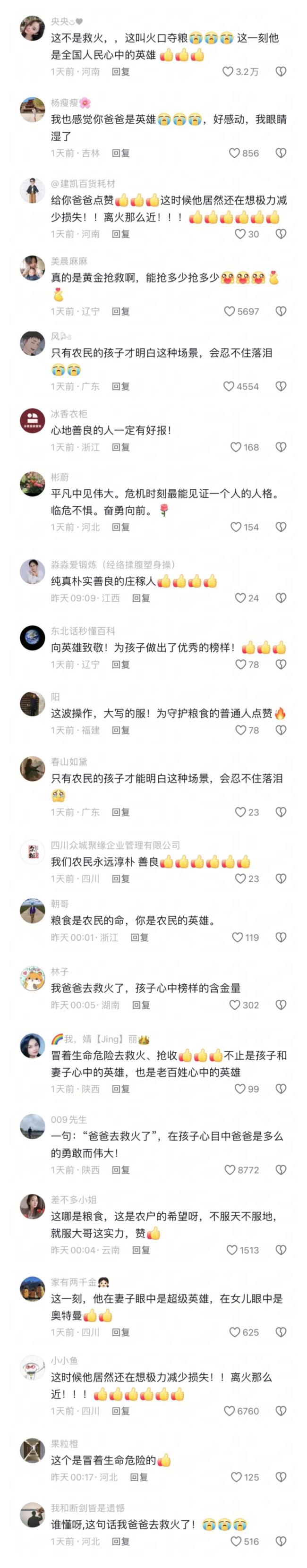Dislike 阳's comment about protecting grain
The width and height of the screenshot is (307, 1568).
281,731
